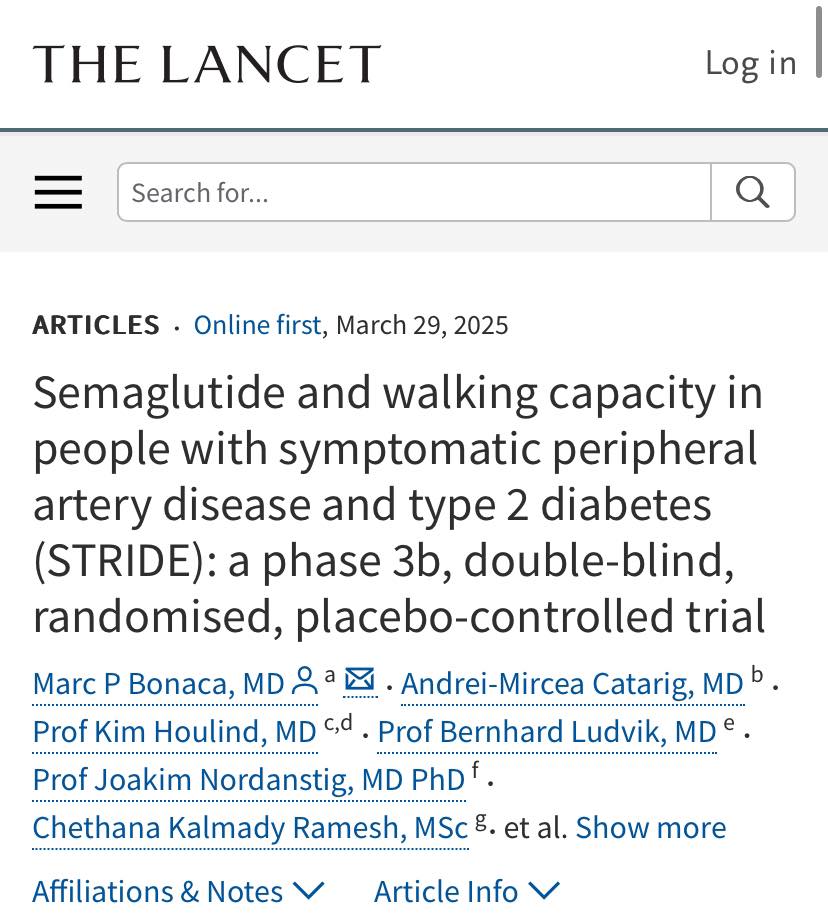Email the corresponding author via envelope icon
The width and height of the screenshot is (828, 921).
tap(360, 682)
